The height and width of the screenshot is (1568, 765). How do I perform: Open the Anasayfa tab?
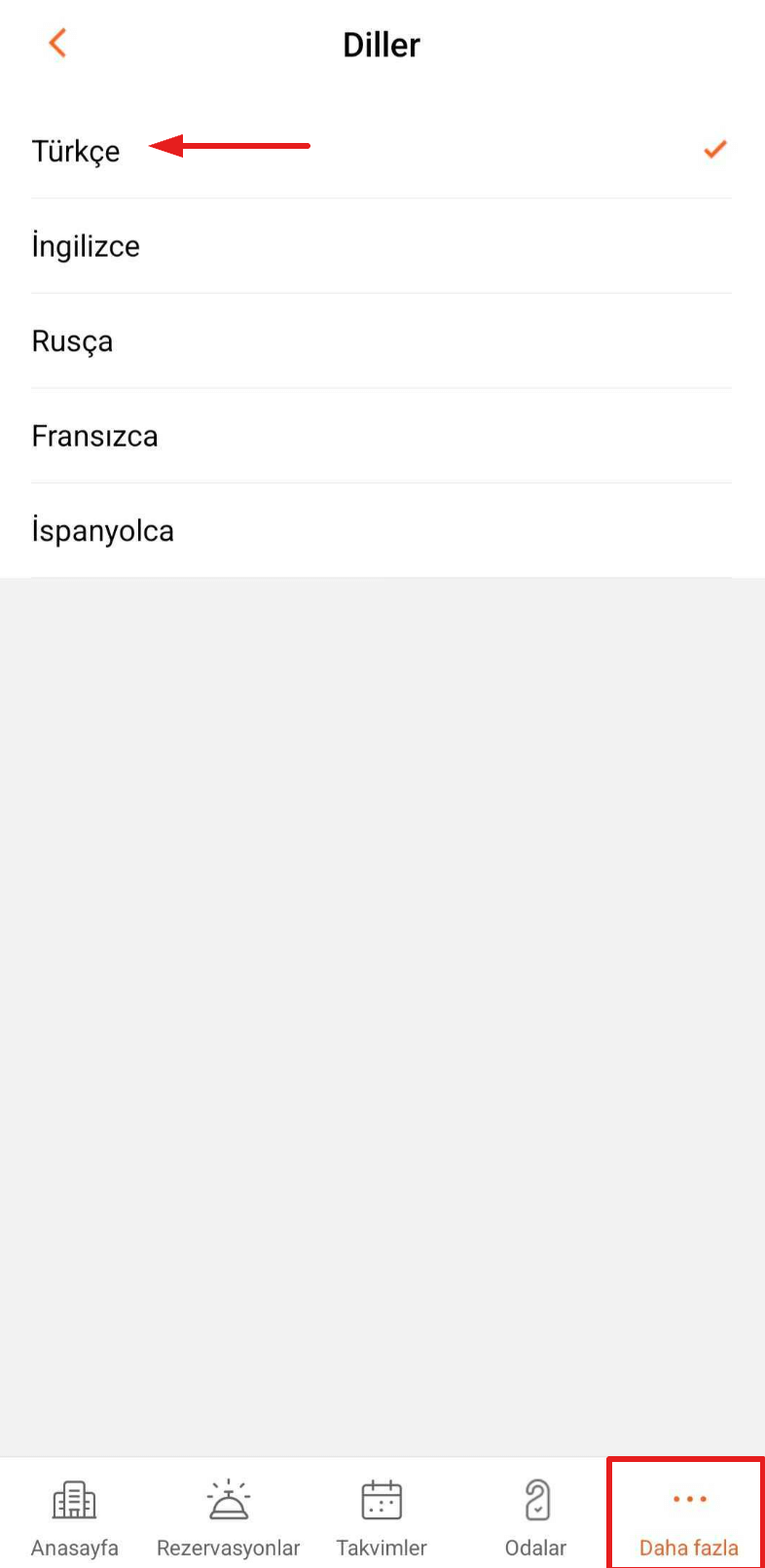pos(74,1515)
